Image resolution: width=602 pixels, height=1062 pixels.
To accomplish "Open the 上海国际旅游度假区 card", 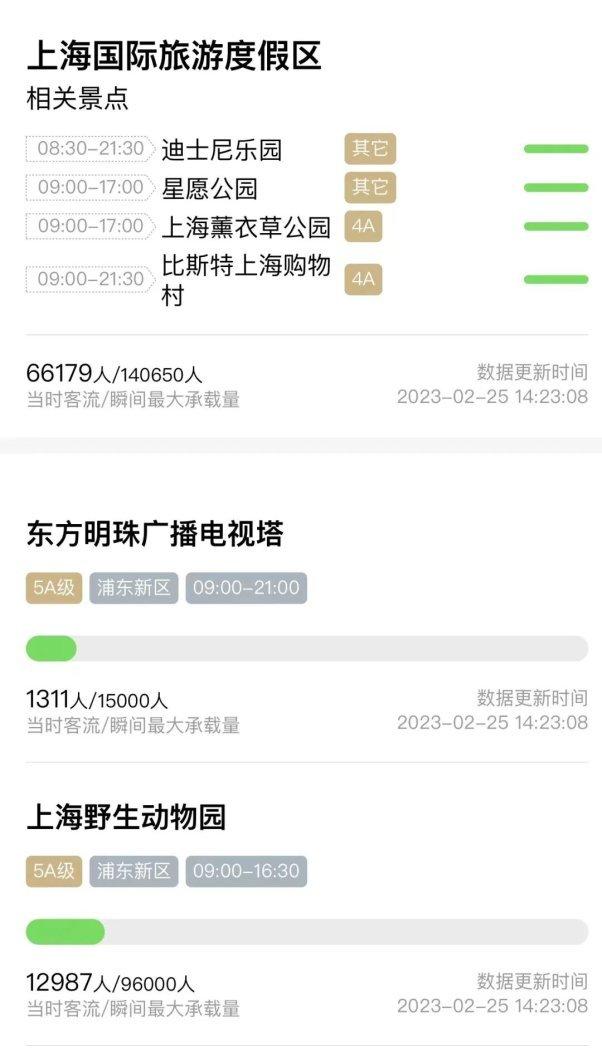I will [x=174, y=55].
